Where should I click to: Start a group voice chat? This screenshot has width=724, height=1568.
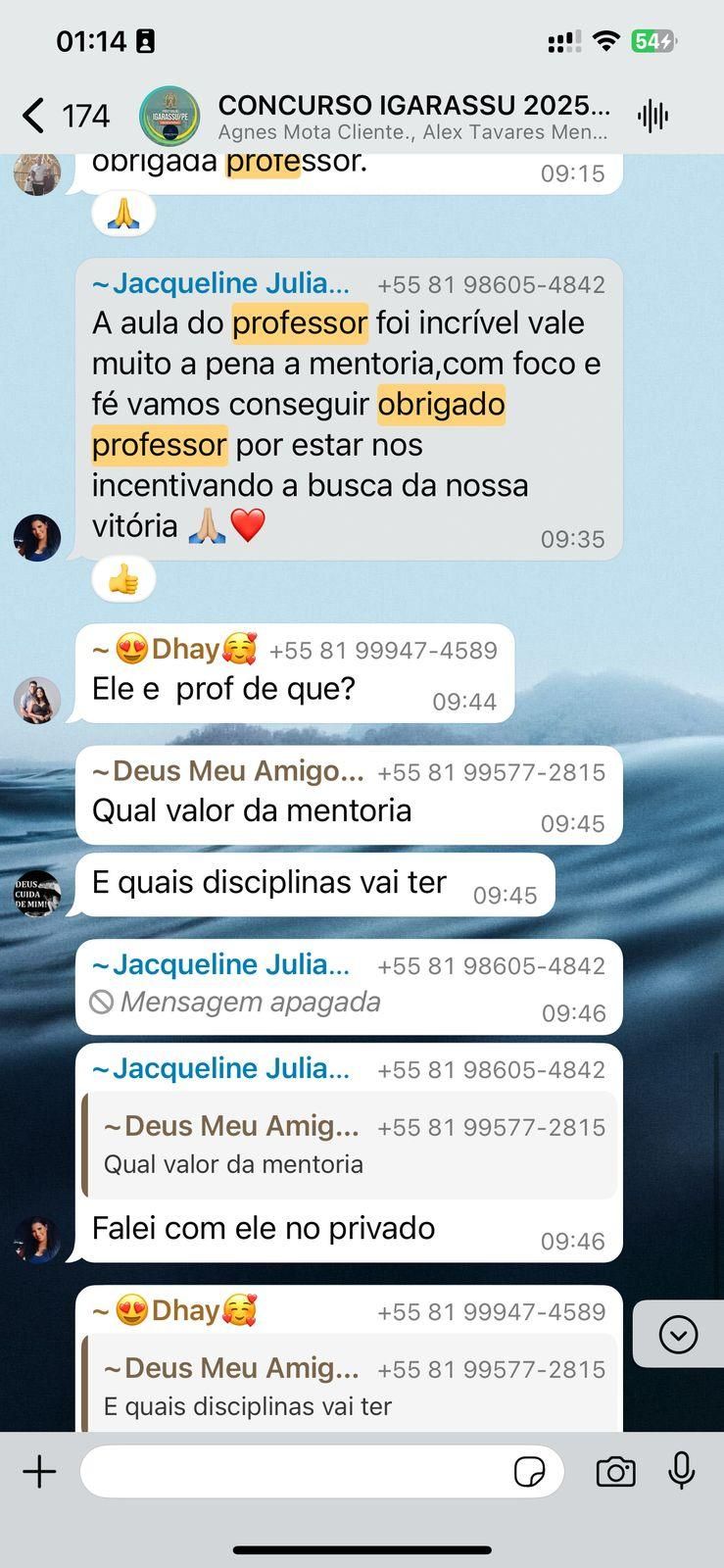[652, 117]
